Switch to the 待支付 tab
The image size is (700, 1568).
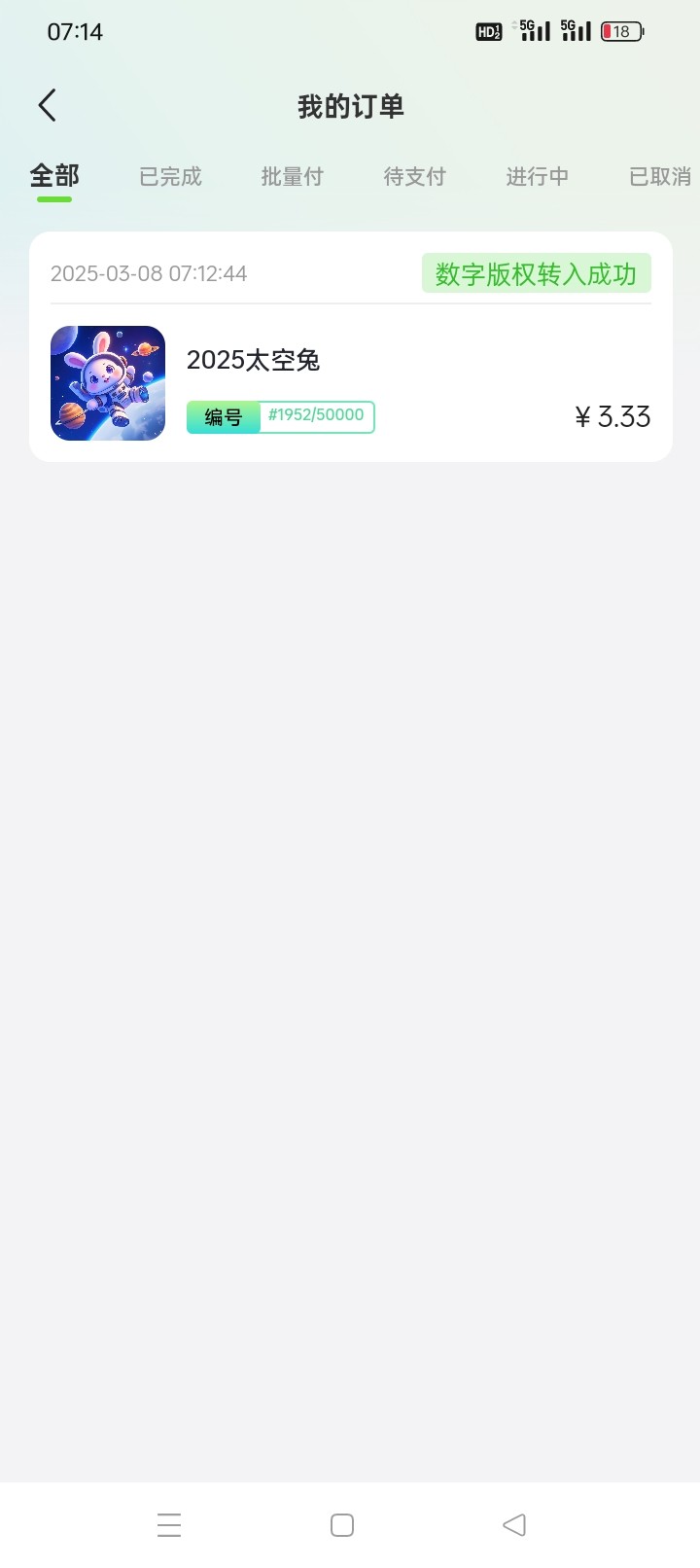pos(414,176)
